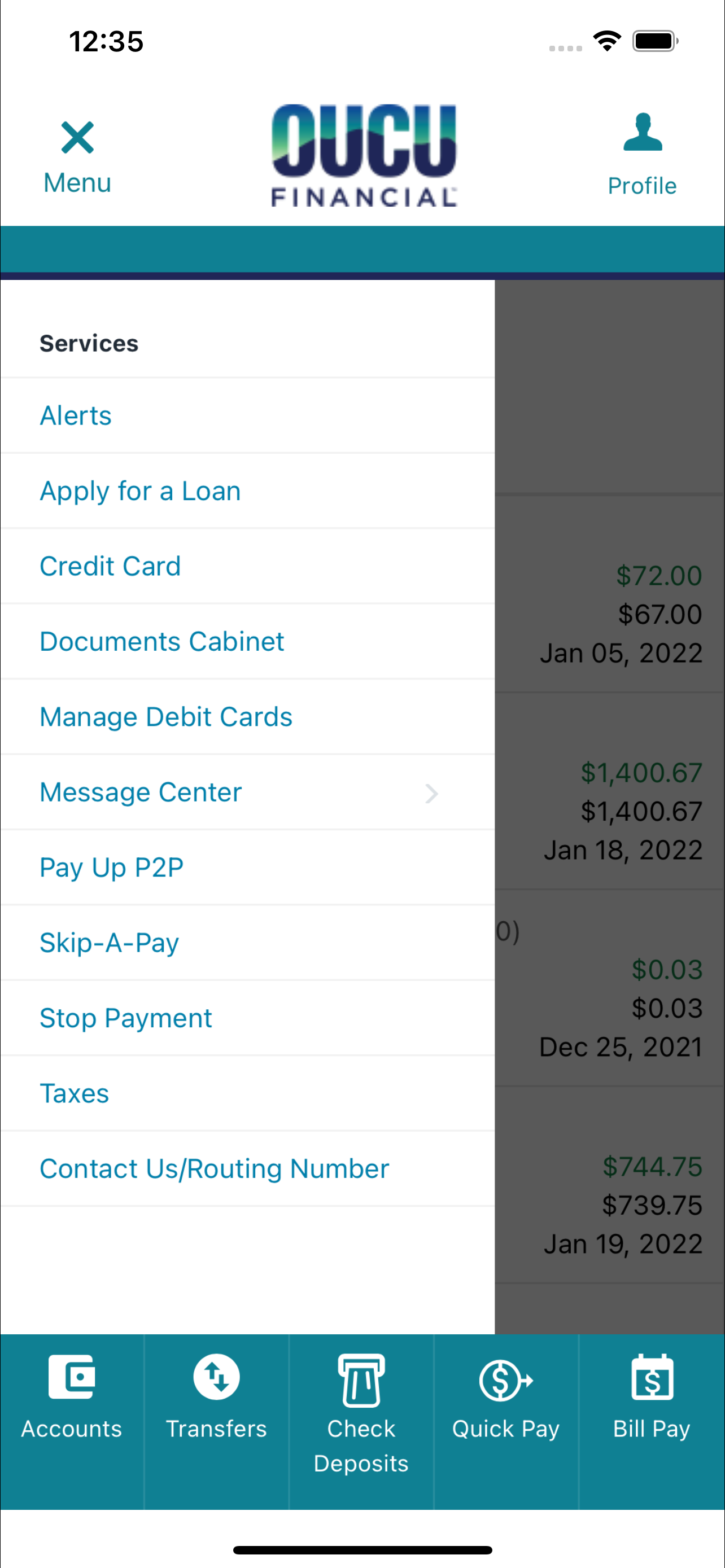Expand the Message Center item

click(247, 792)
